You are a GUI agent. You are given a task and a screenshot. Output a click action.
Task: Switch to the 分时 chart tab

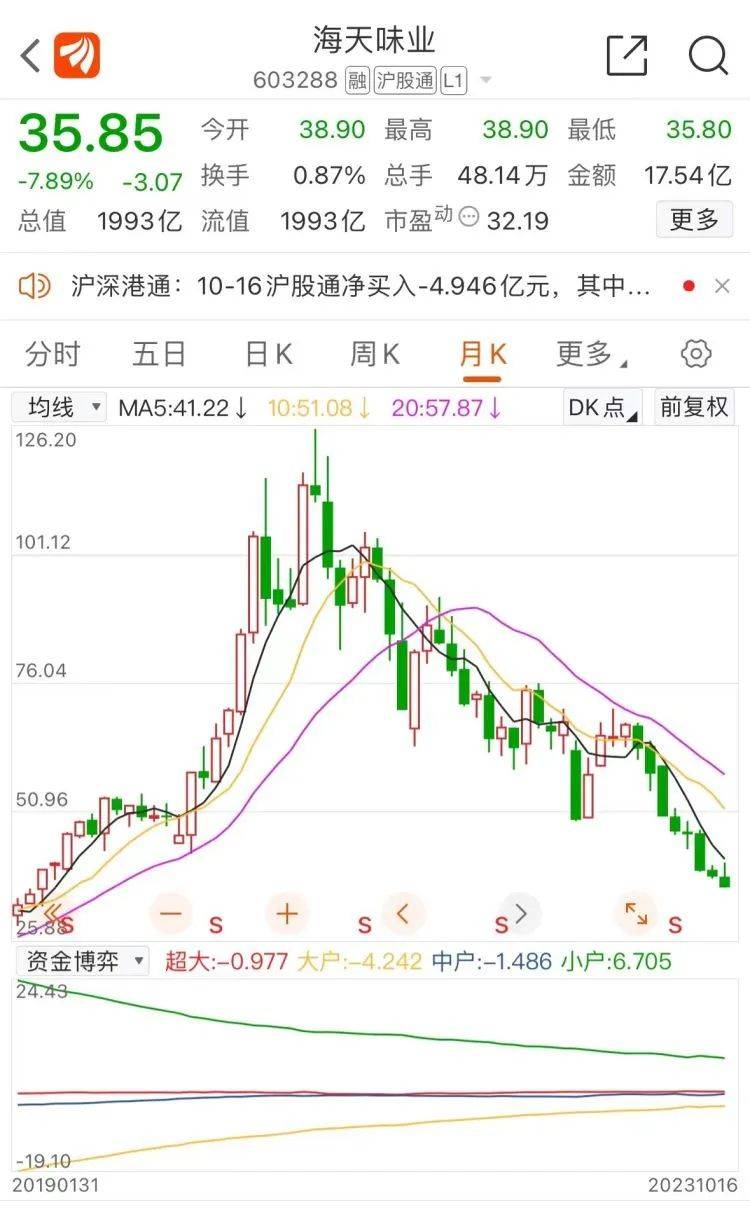click(53, 354)
